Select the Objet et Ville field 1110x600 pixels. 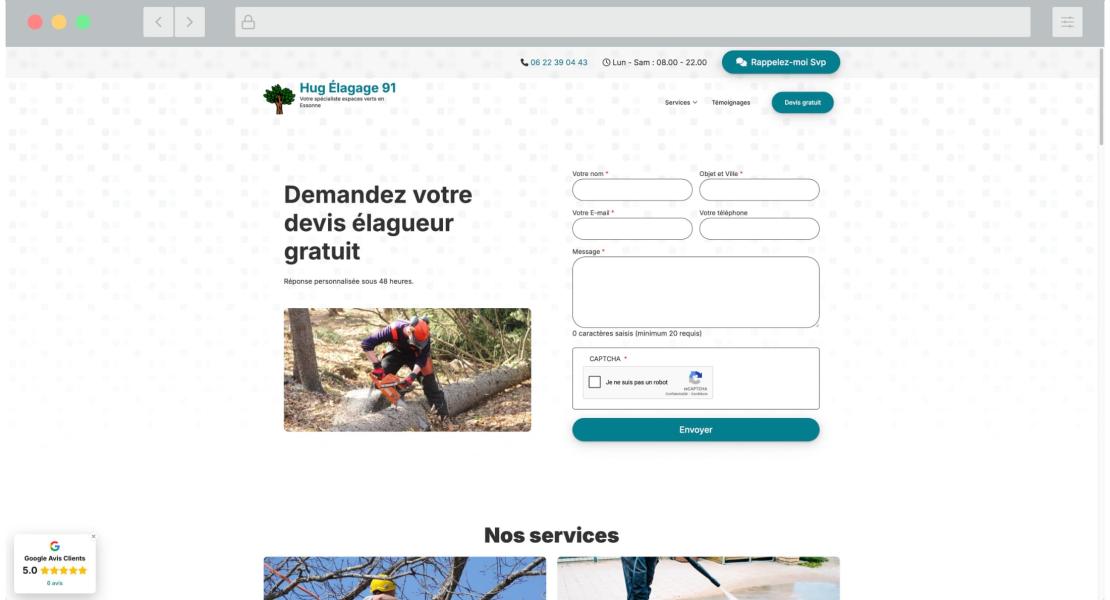759,190
